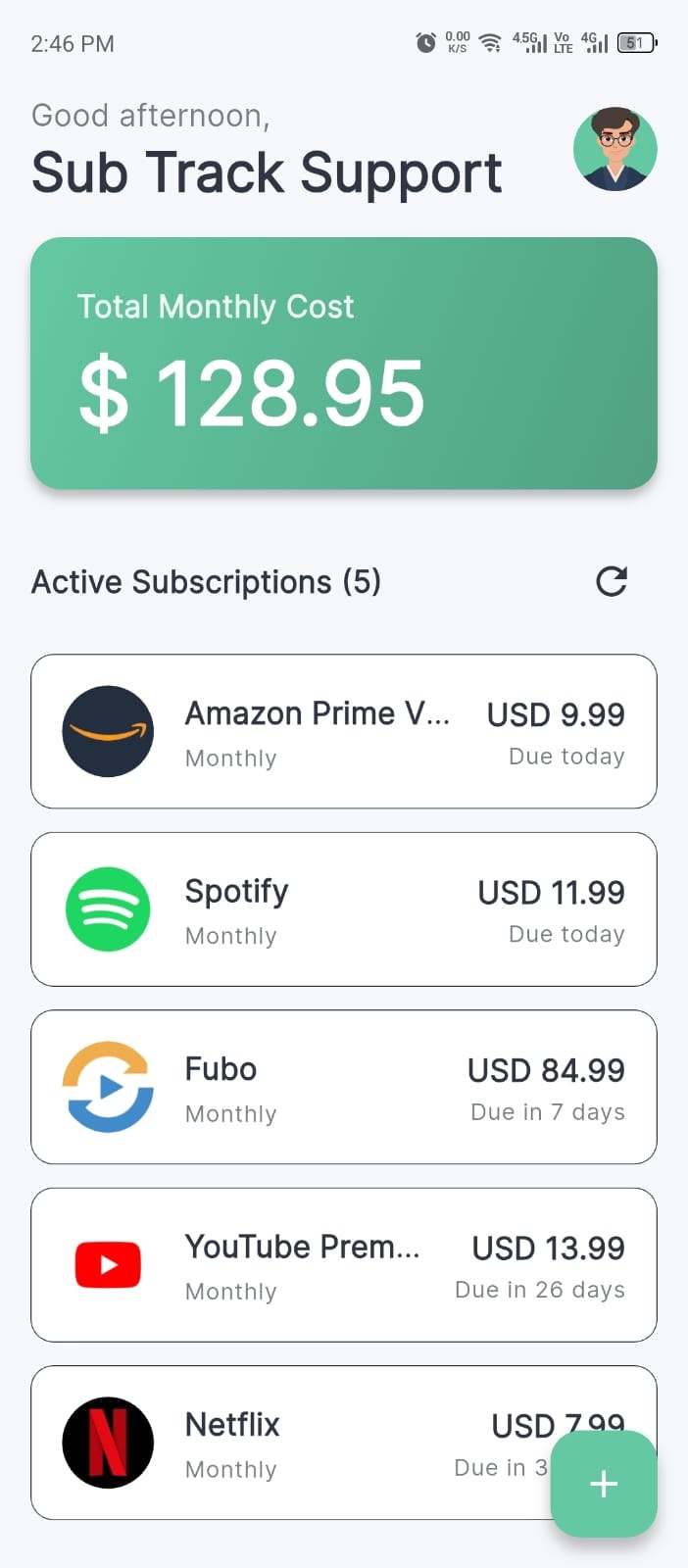Select the Fubo subscription card

click(x=343, y=1087)
